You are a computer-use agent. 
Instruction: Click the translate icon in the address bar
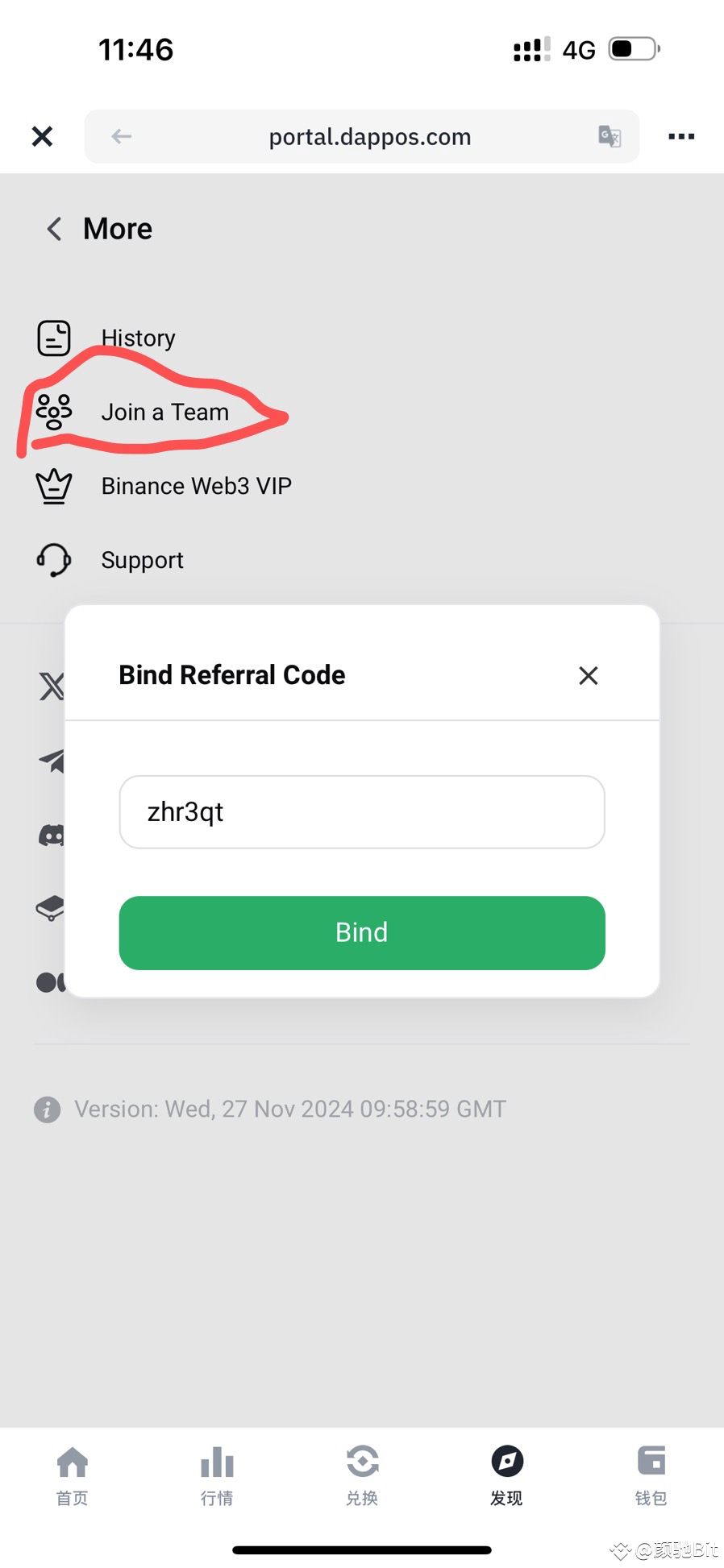(609, 136)
